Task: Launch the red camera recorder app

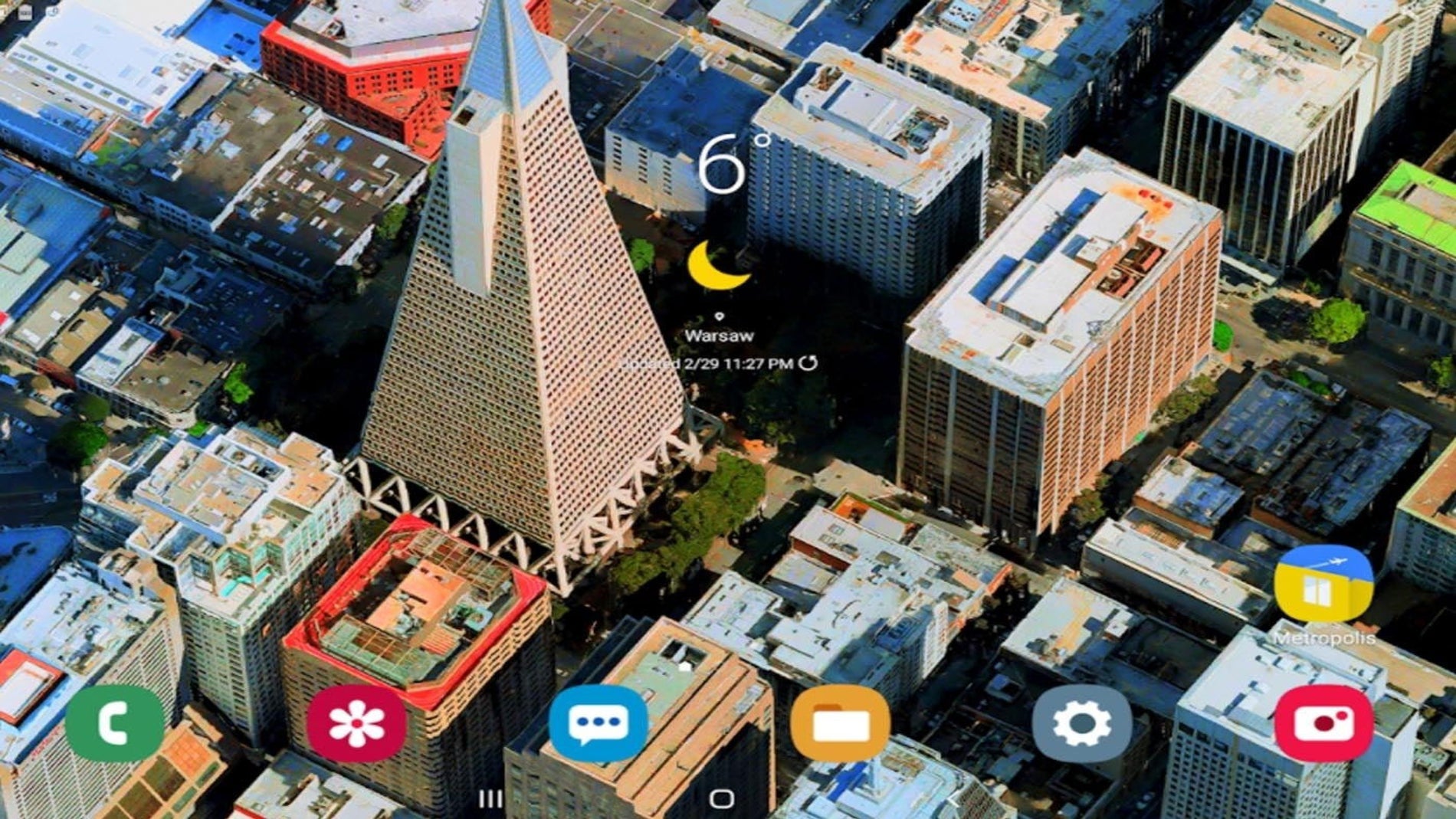Action: (x=1323, y=723)
